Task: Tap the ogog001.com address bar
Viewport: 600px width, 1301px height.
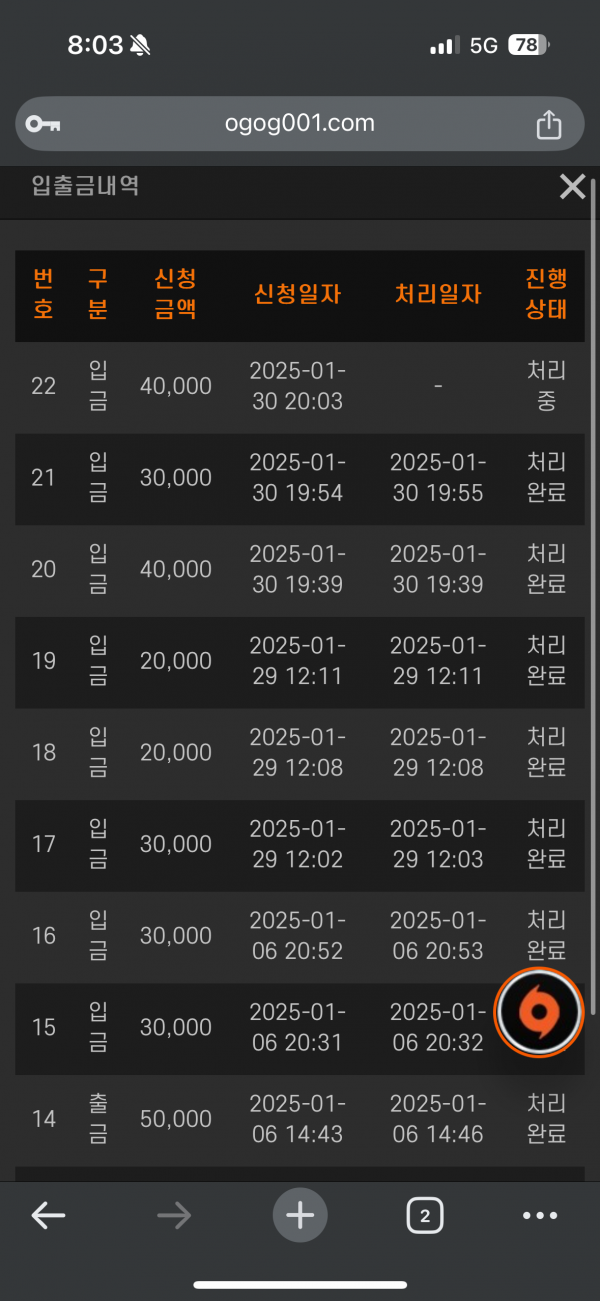Action: 300,124
